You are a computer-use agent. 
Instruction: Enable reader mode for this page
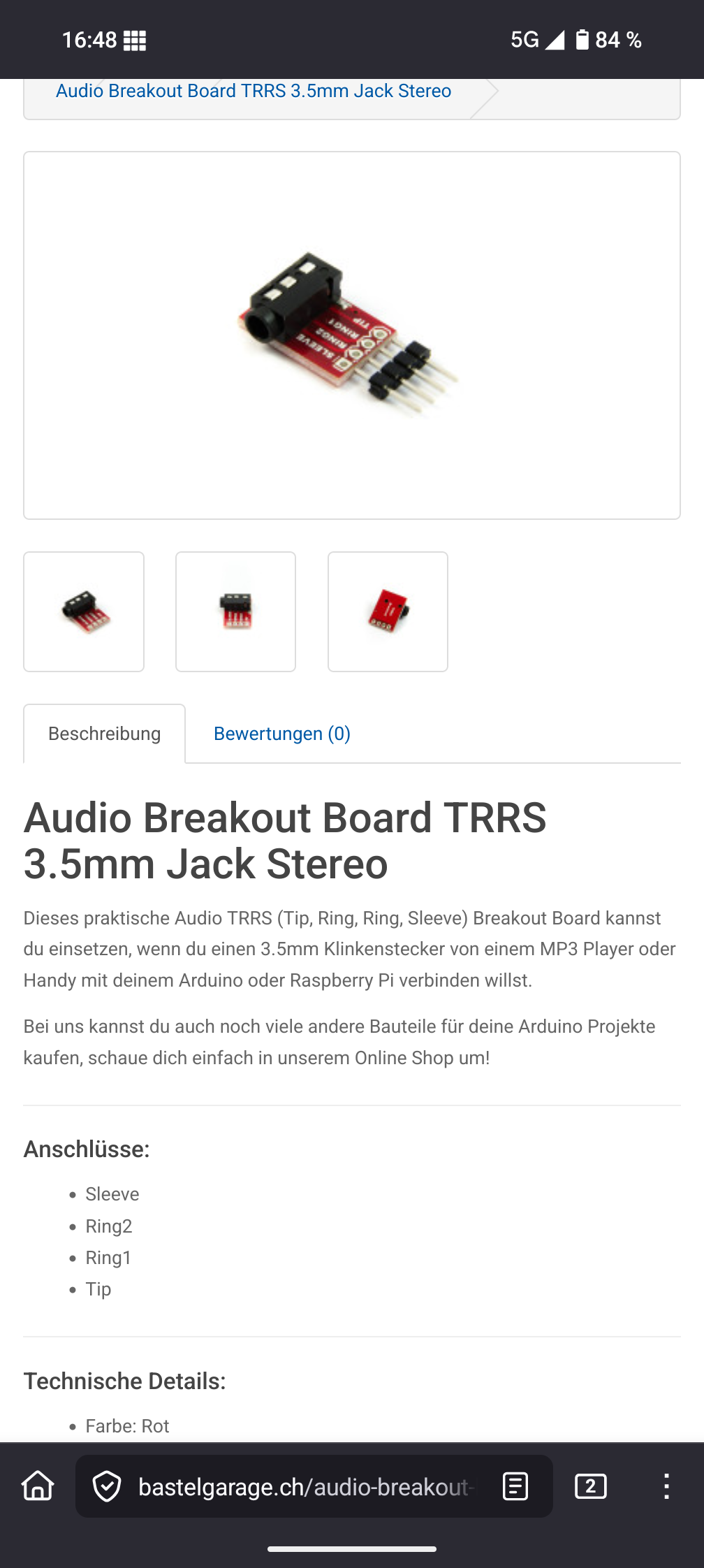click(x=515, y=1486)
